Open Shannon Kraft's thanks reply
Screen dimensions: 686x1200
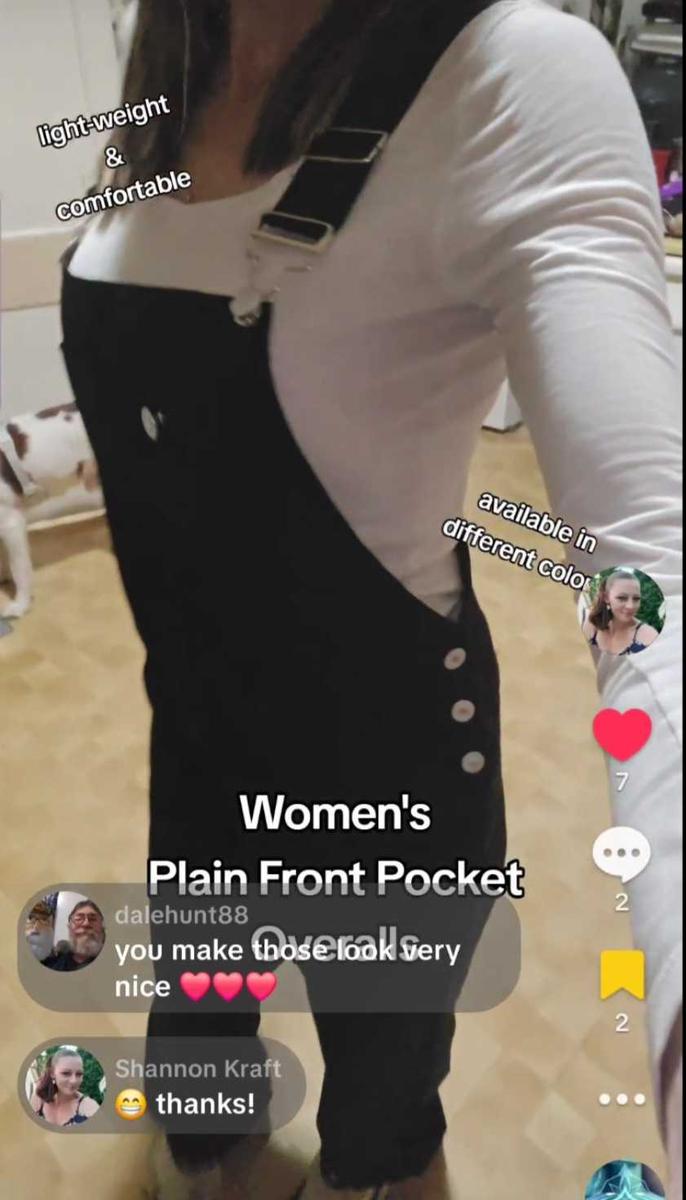pos(162,1087)
